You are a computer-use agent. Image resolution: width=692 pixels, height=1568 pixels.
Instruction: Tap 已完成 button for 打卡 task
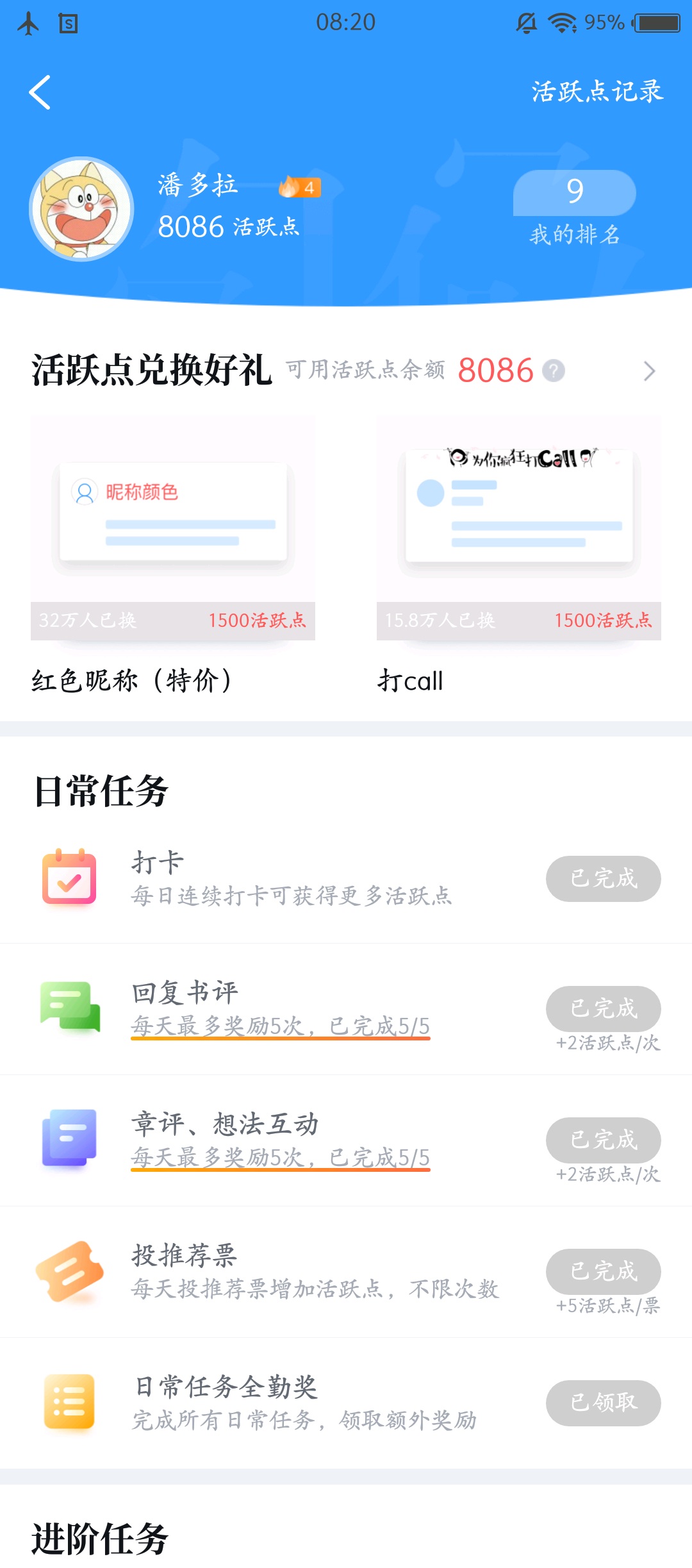pyautogui.click(x=604, y=879)
